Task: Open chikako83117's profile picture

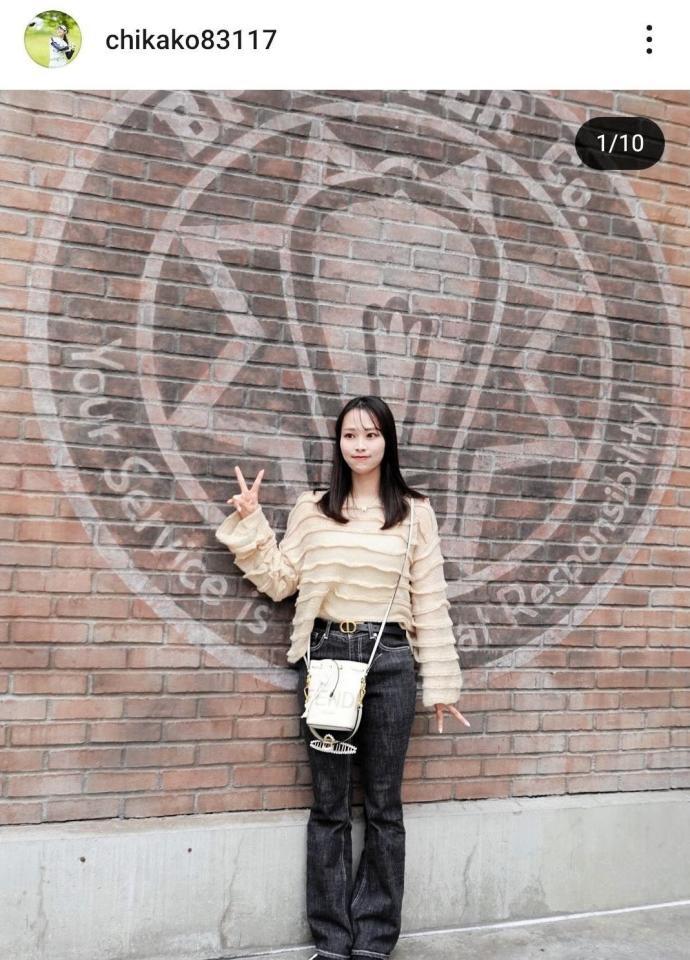Action: click(x=52, y=40)
